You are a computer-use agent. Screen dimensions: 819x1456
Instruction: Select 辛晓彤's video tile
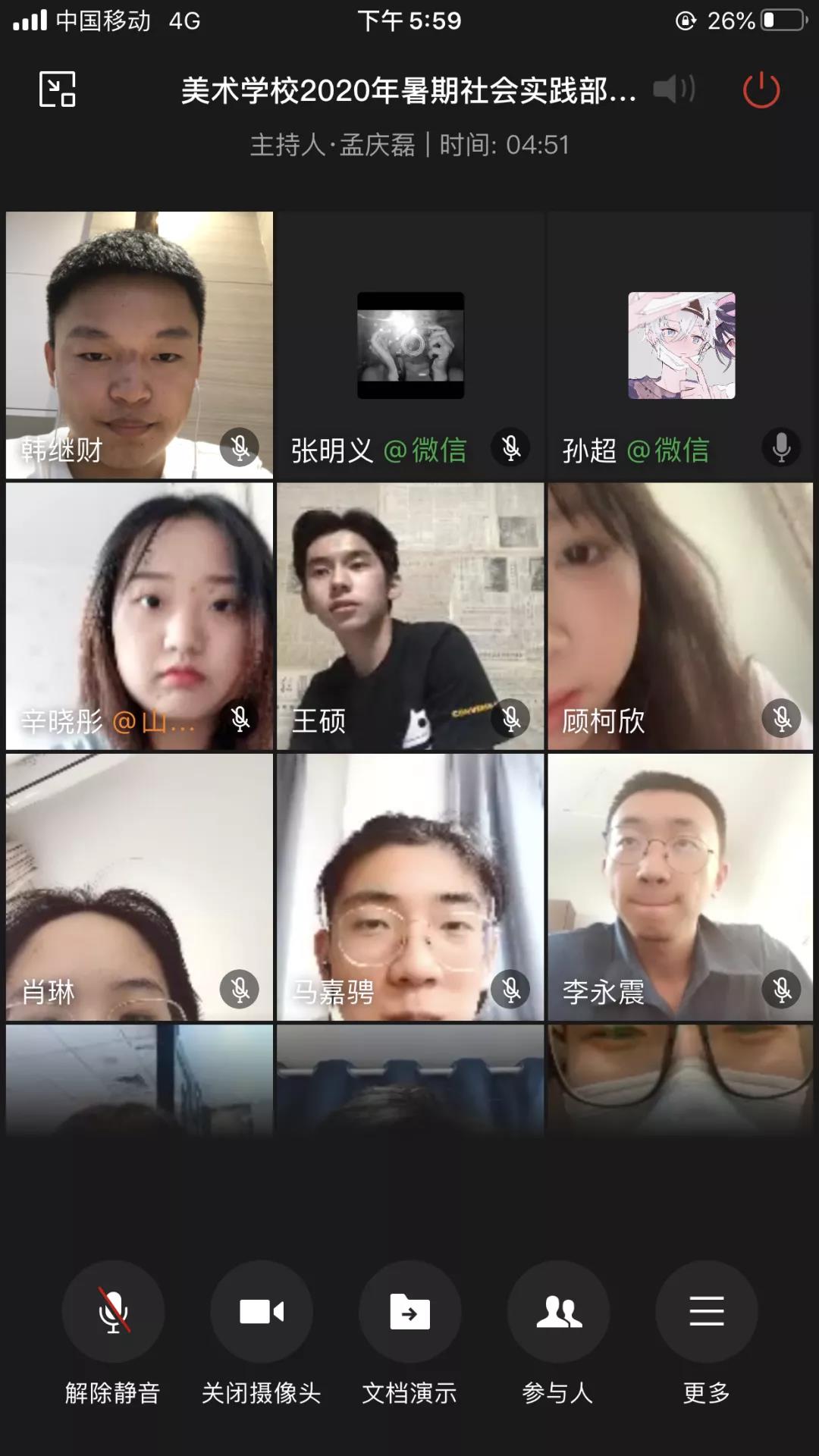click(140, 616)
